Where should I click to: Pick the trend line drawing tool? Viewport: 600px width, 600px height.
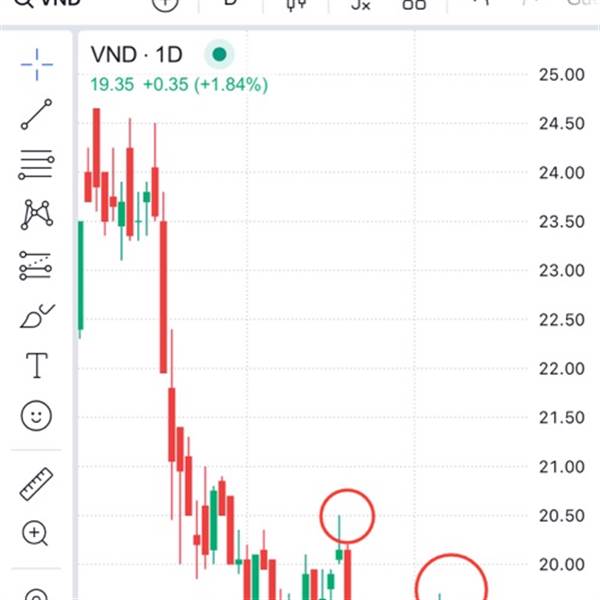37,114
